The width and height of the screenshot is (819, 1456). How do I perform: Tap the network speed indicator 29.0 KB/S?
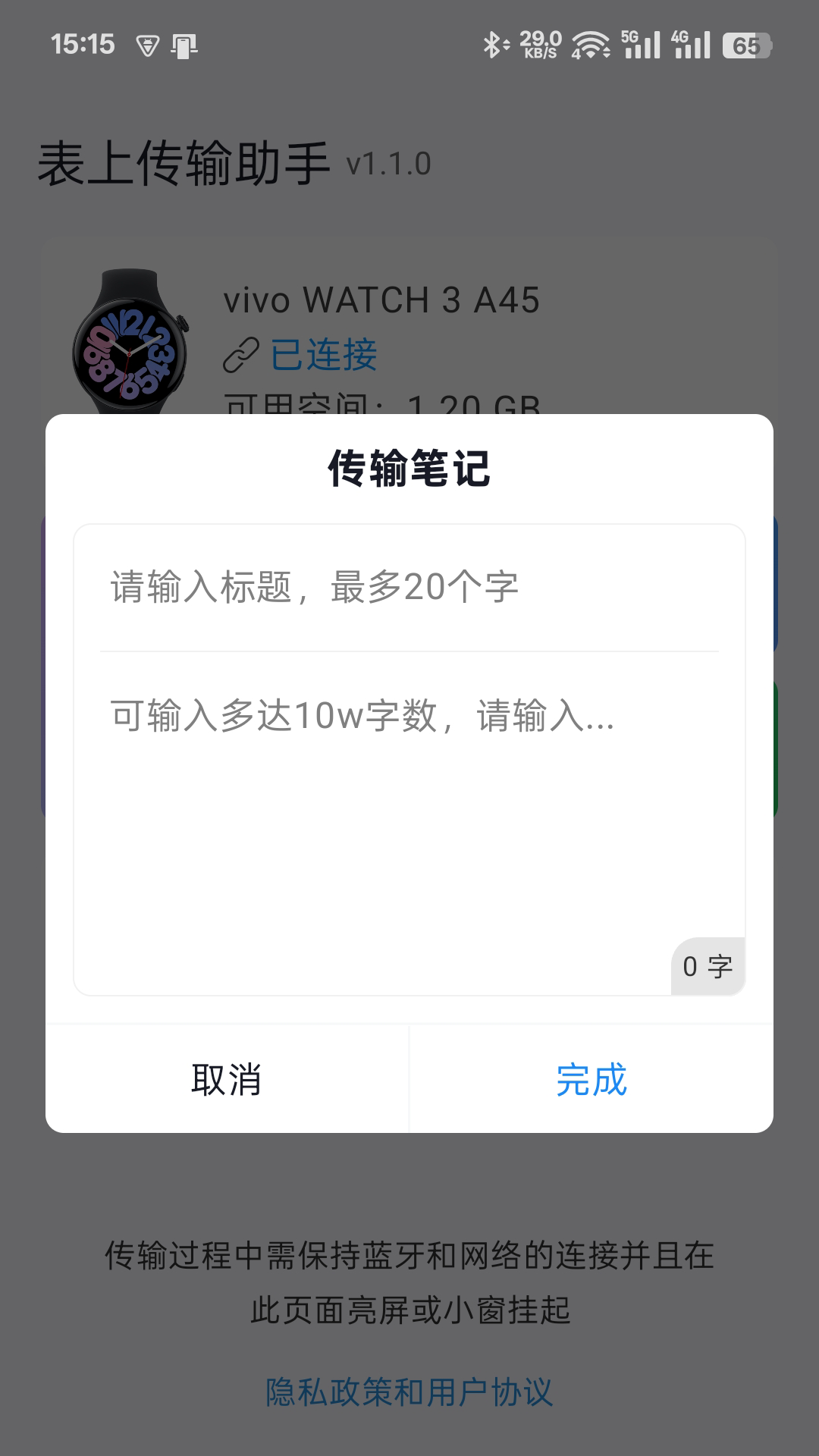[539, 45]
